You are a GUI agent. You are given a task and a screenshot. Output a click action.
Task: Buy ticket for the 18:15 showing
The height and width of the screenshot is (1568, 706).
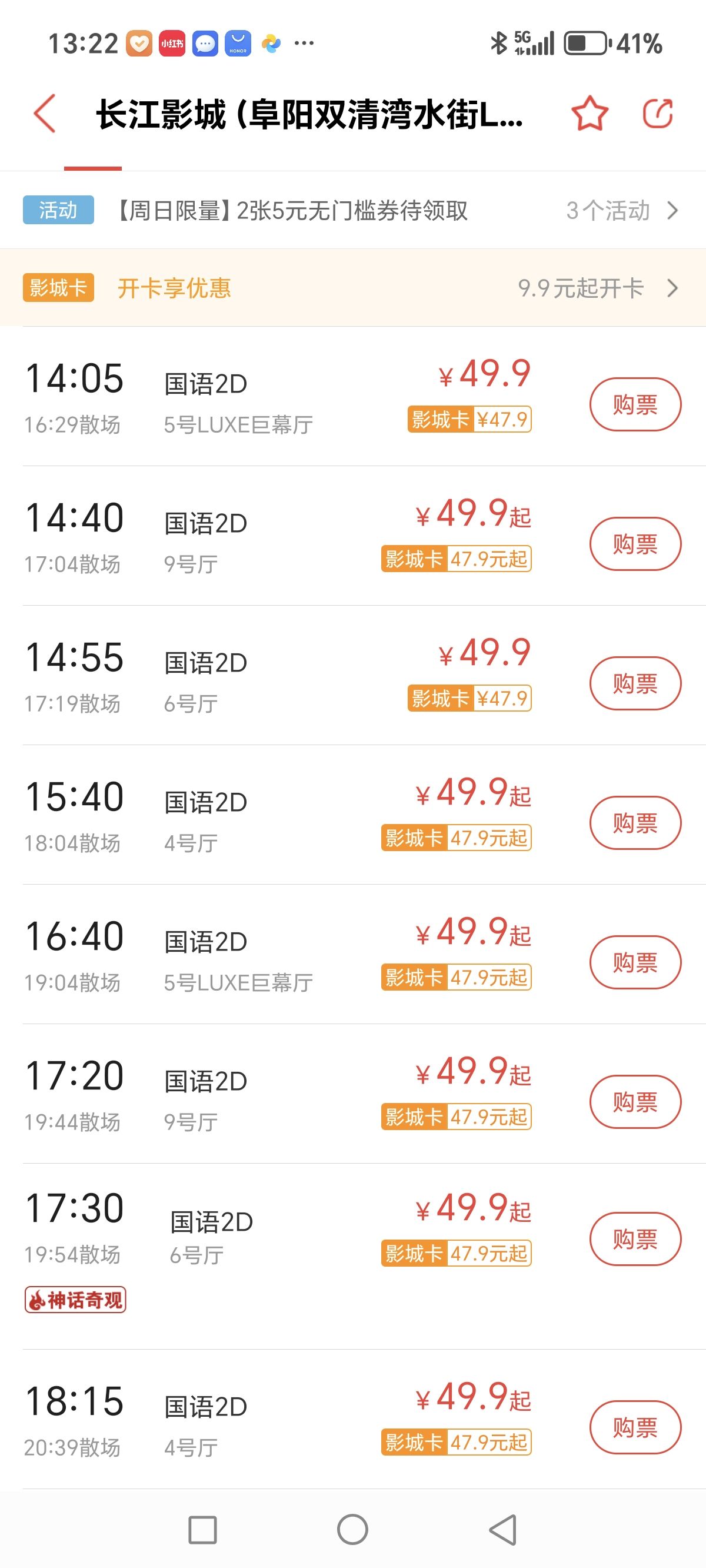click(x=635, y=1427)
